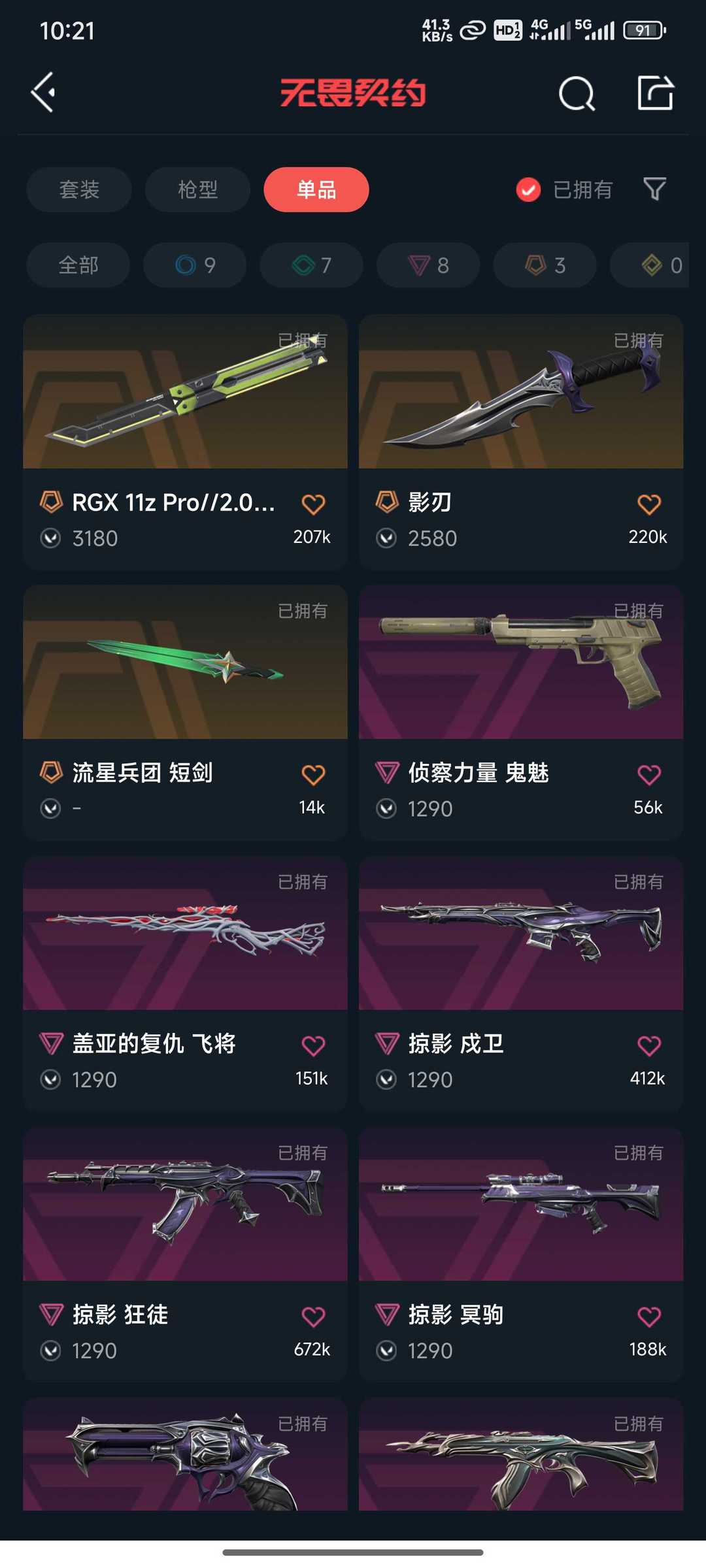Switch to the 枪型 tab
This screenshot has height=1568, width=706.
point(197,189)
